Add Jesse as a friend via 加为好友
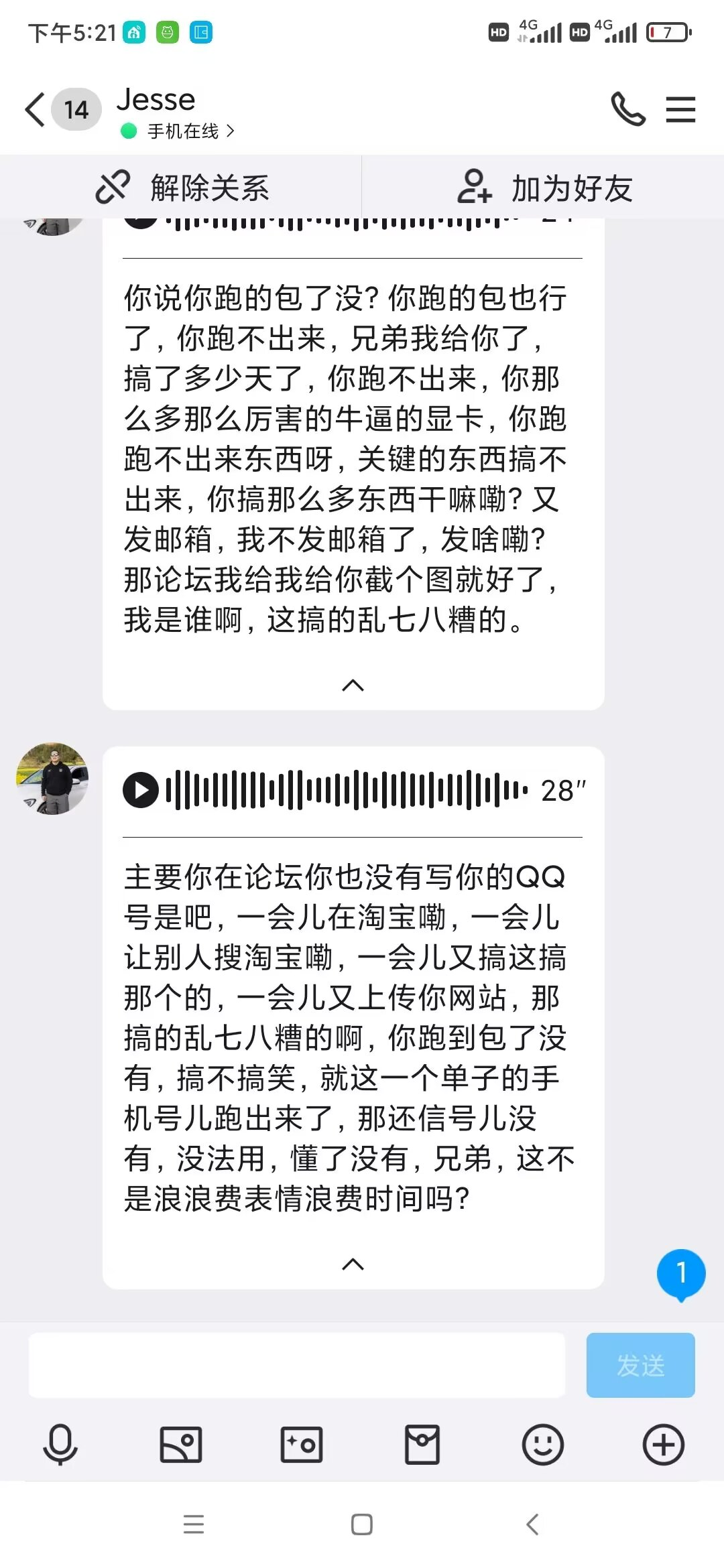This screenshot has width=724, height=1568. pos(544,187)
